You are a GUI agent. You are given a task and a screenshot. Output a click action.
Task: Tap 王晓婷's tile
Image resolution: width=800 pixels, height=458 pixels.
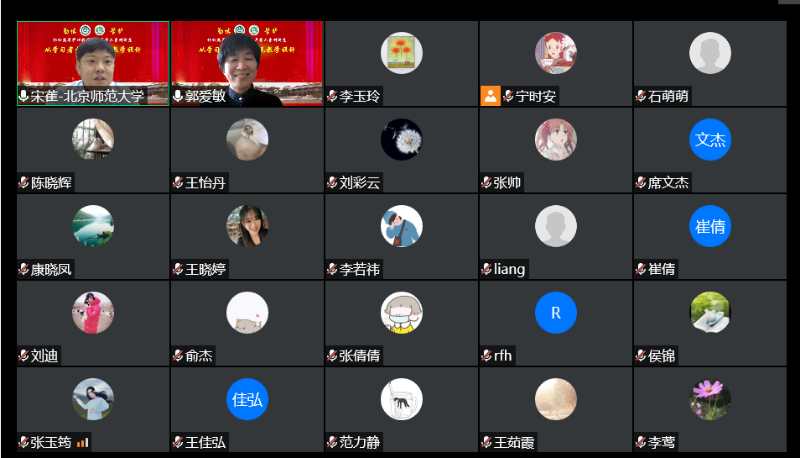click(x=247, y=236)
